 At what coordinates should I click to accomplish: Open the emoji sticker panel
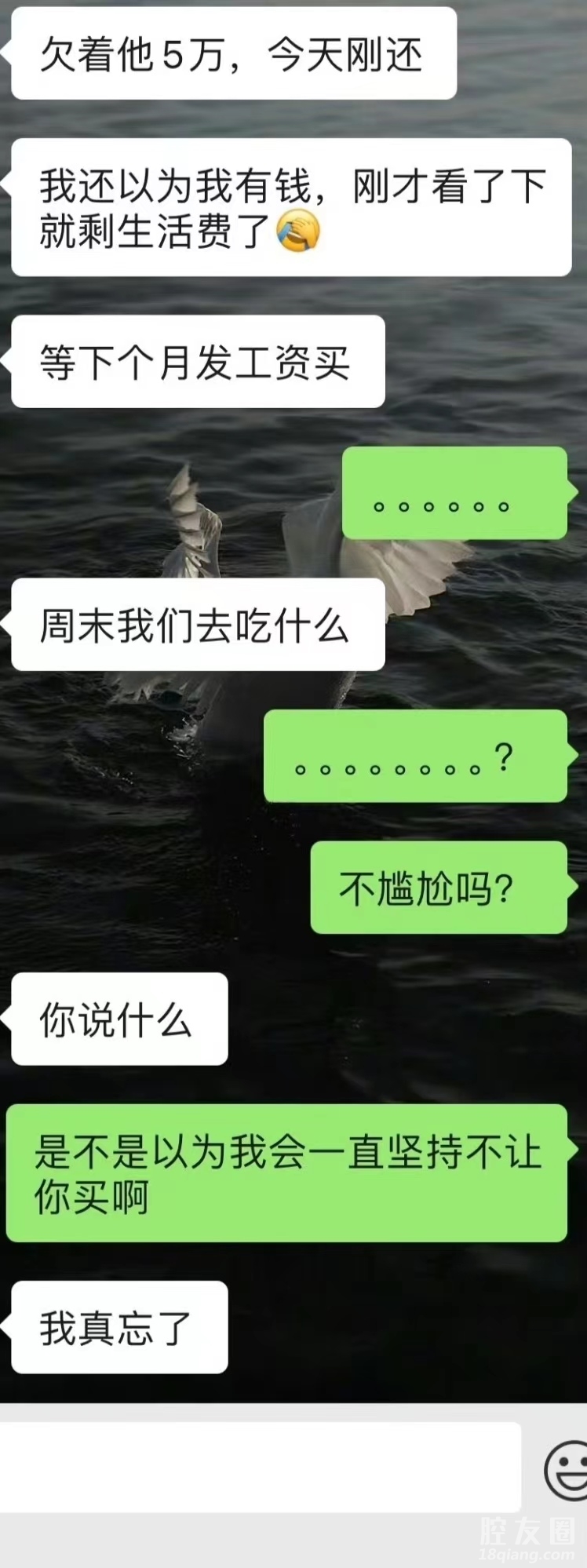(567, 1469)
